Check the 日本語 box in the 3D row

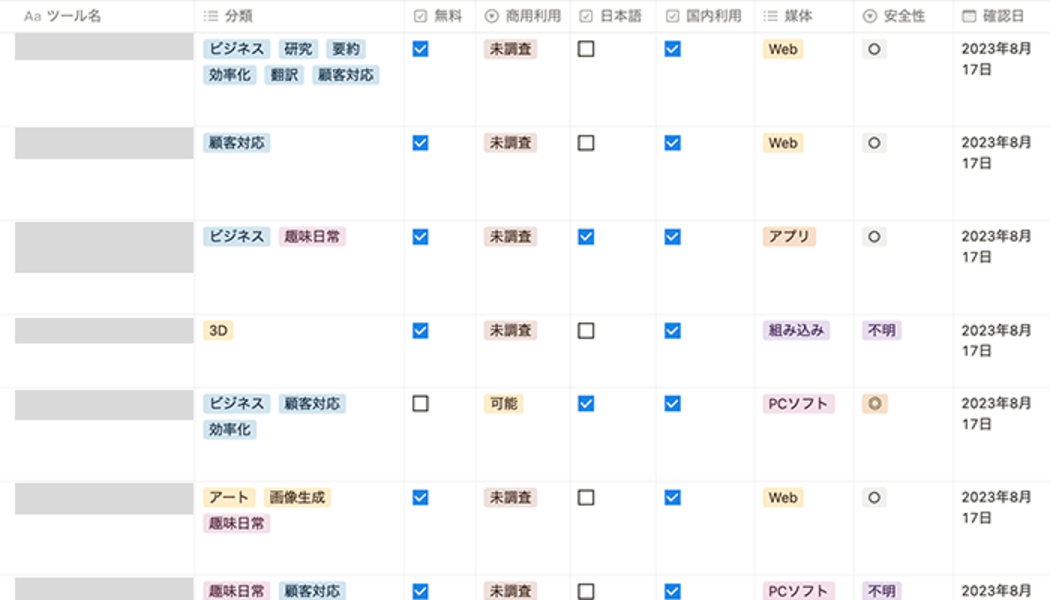tap(586, 330)
